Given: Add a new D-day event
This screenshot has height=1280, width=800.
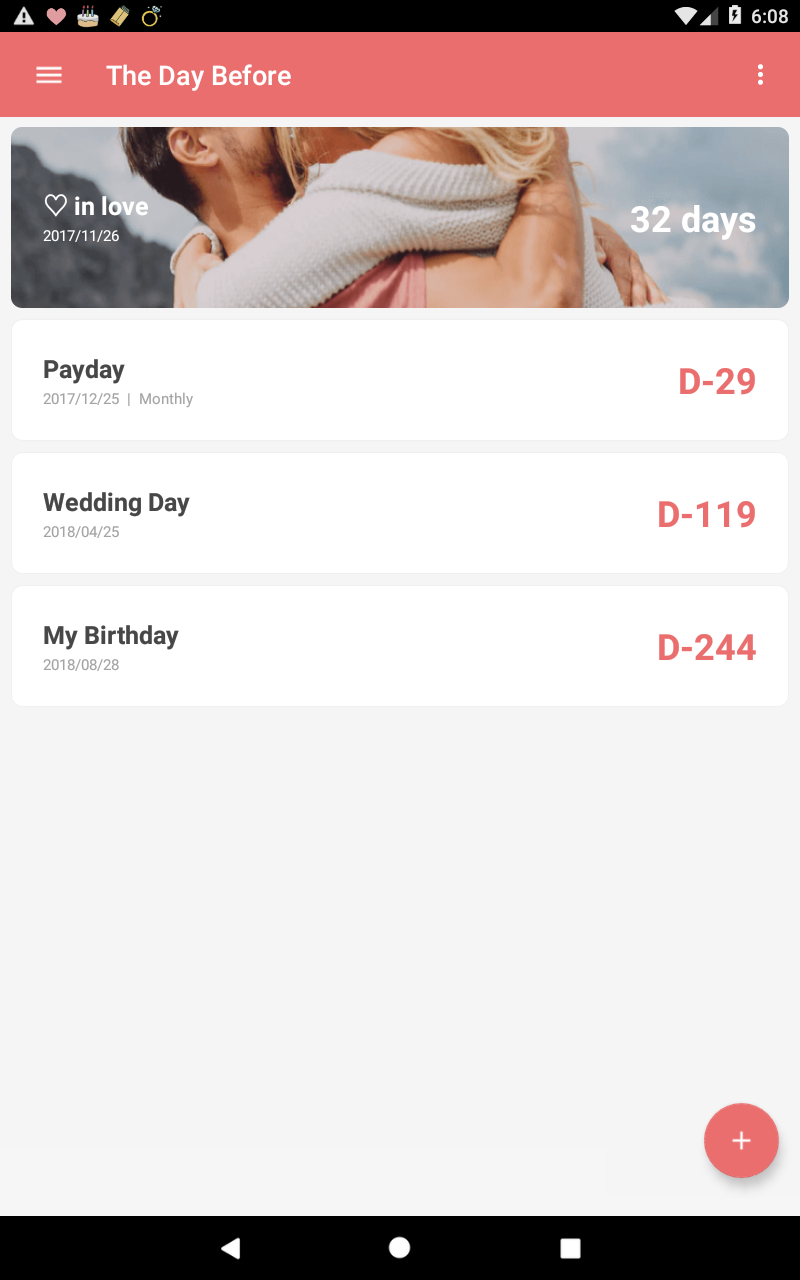Looking at the screenshot, I should (741, 1141).
